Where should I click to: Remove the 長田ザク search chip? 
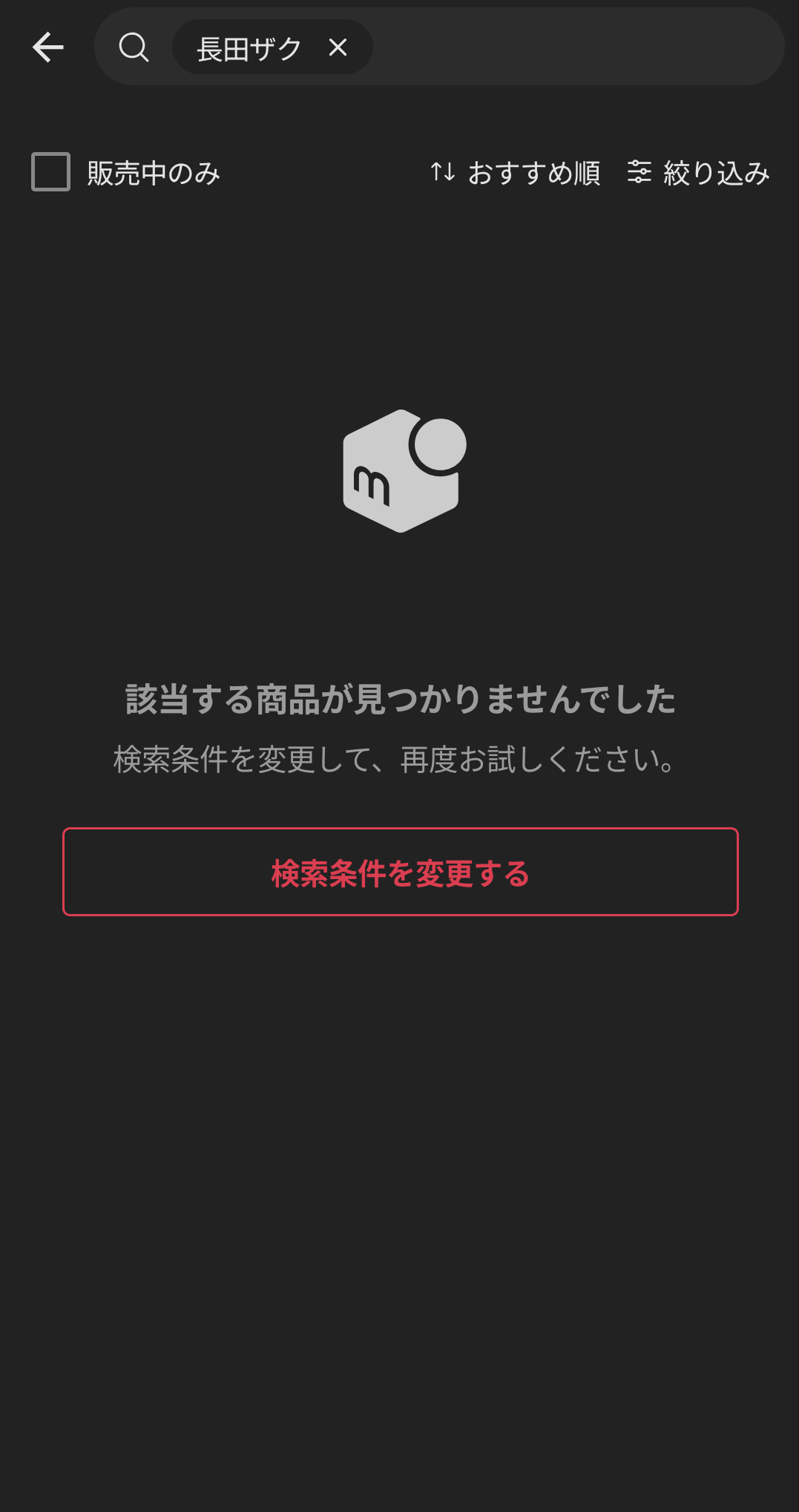pos(338,47)
